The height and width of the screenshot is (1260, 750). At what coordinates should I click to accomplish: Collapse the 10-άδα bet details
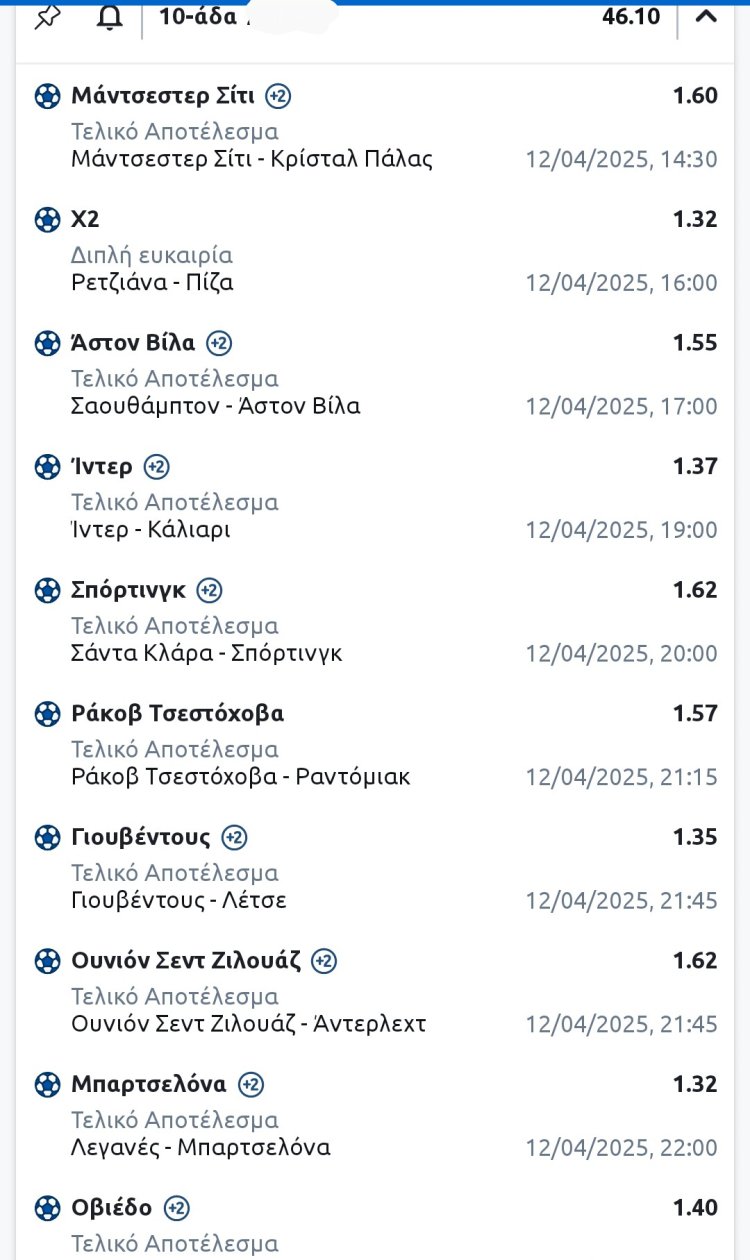(x=706, y=17)
